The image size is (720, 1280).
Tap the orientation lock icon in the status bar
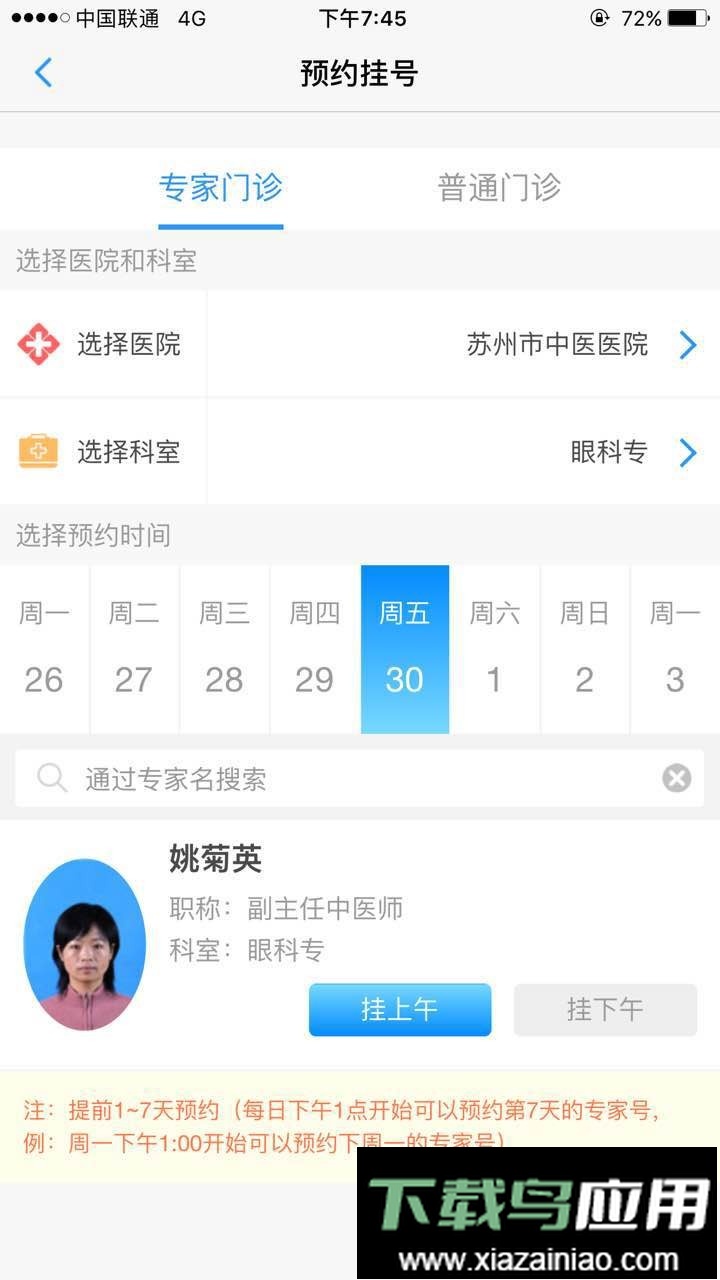point(601,17)
